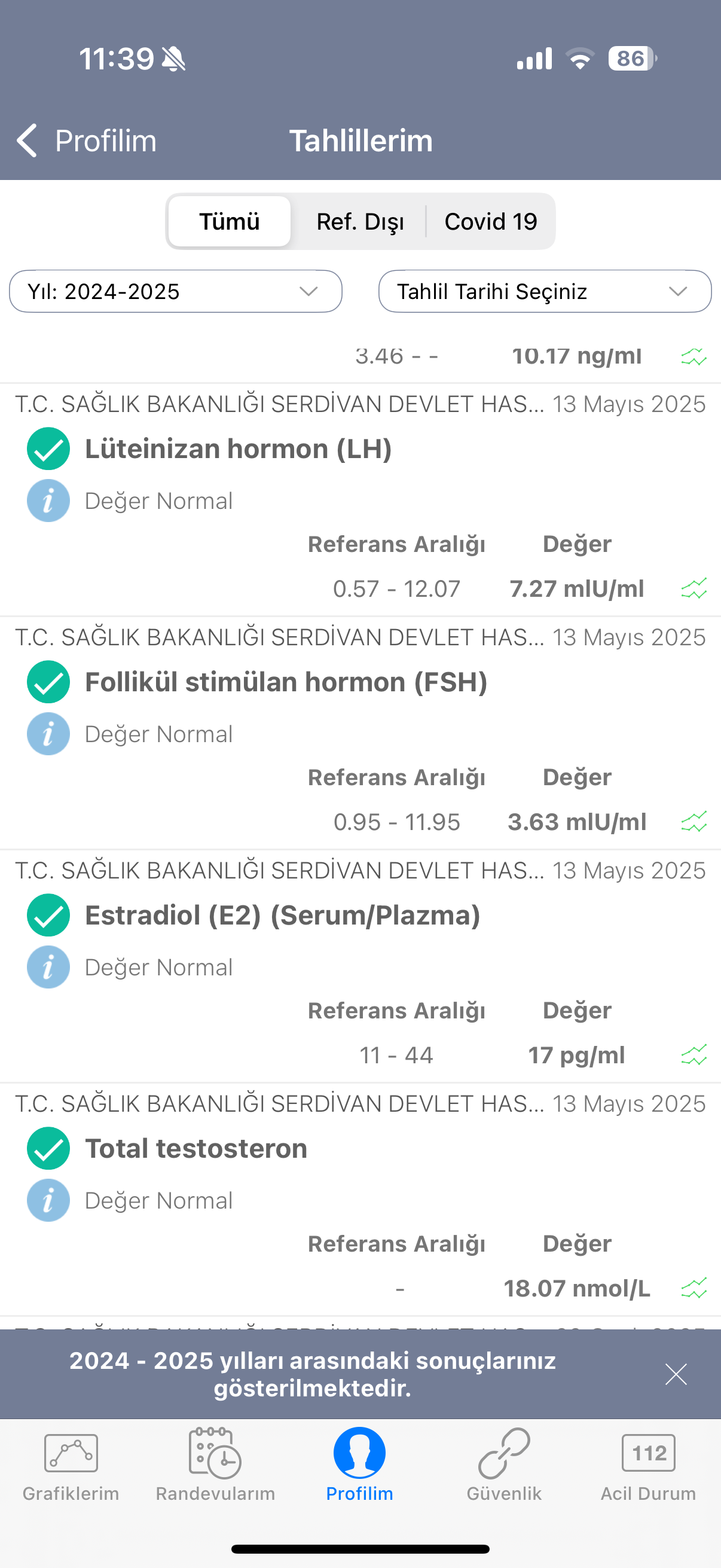Dismiss the 2024 - 2025 results banner
This screenshot has width=721, height=1568.
click(676, 1374)
